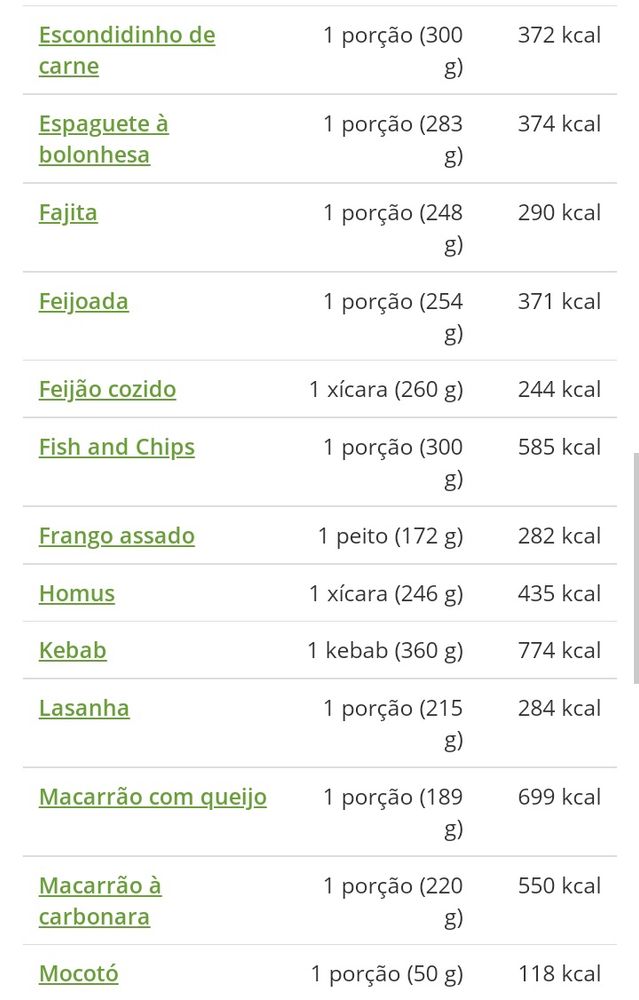This screenshot has width=639, height=1000.
Task: Select the Feijoada link
Action: coord(83,302)
